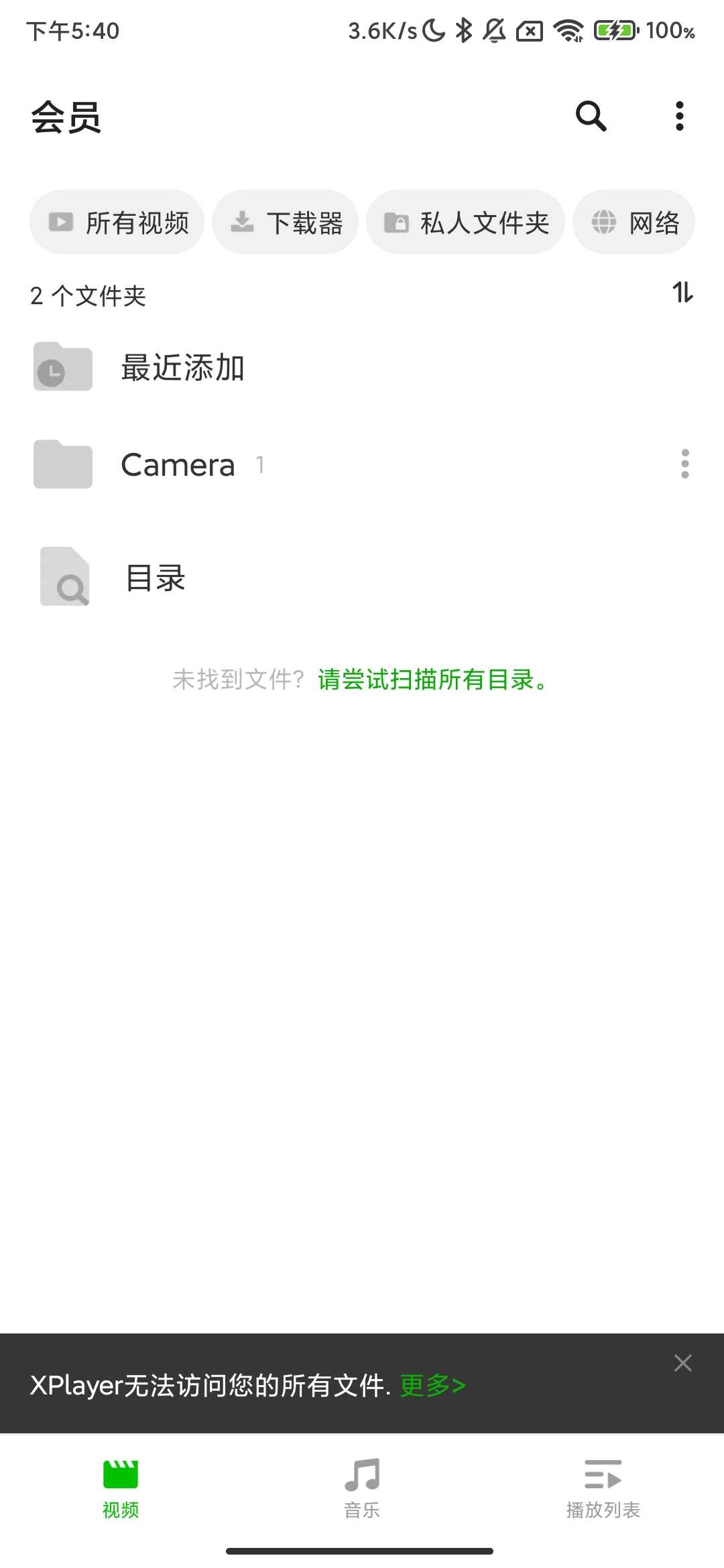This screenshot has width=724, height=1568.
Task: Select the 所有视频 (All Videos) filter
Action: pos(117,222)
